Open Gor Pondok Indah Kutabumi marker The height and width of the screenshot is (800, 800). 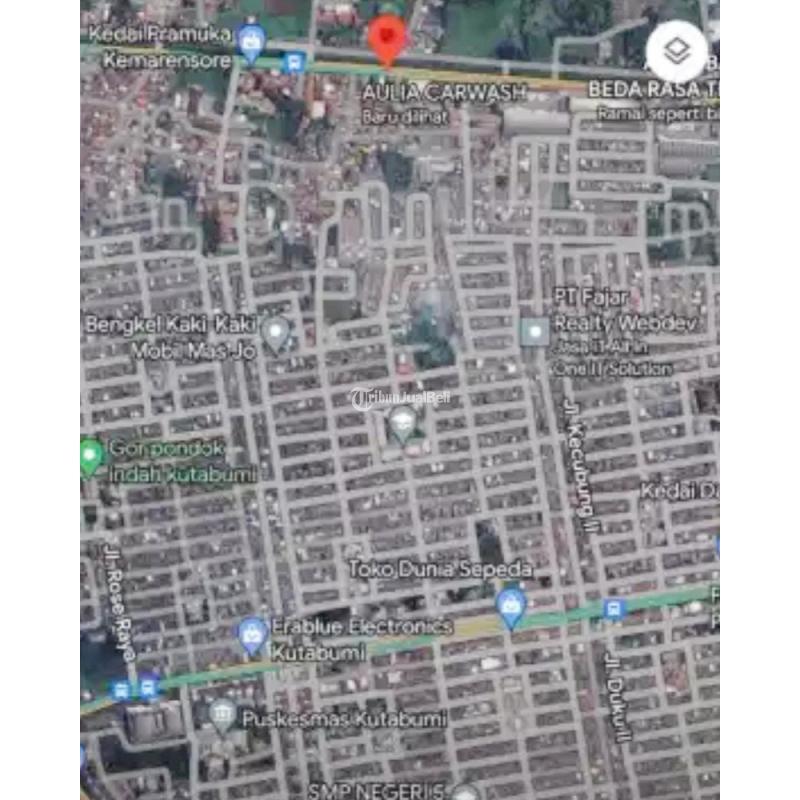(92, 457)
